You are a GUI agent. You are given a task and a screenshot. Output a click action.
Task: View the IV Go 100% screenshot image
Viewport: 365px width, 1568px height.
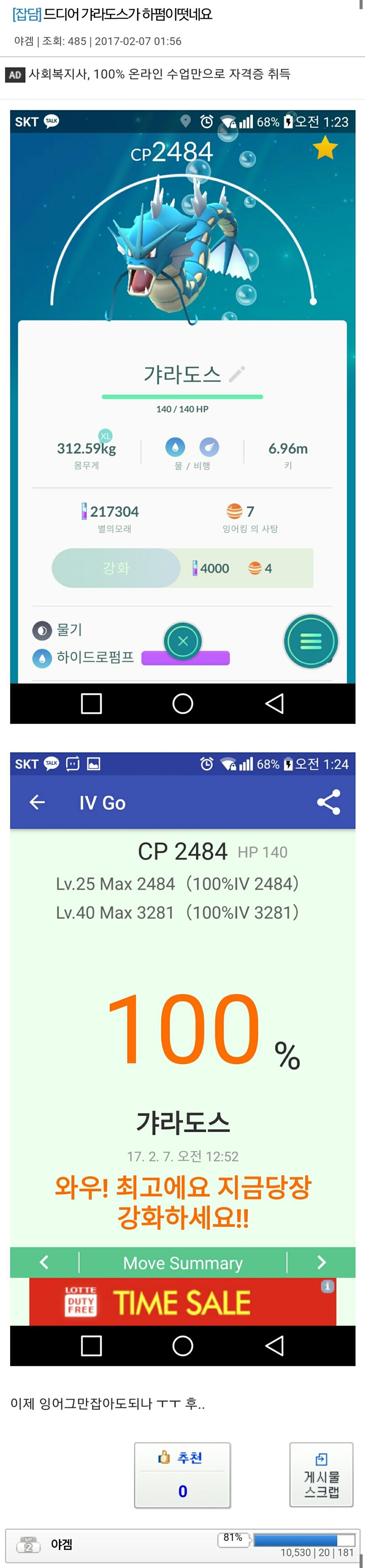click(x=182, y=1058)
